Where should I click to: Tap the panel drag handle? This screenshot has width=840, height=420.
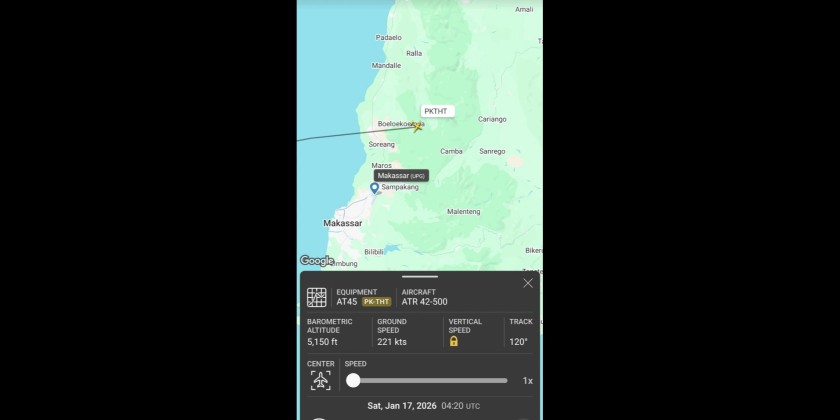click(x=419, y=276)
